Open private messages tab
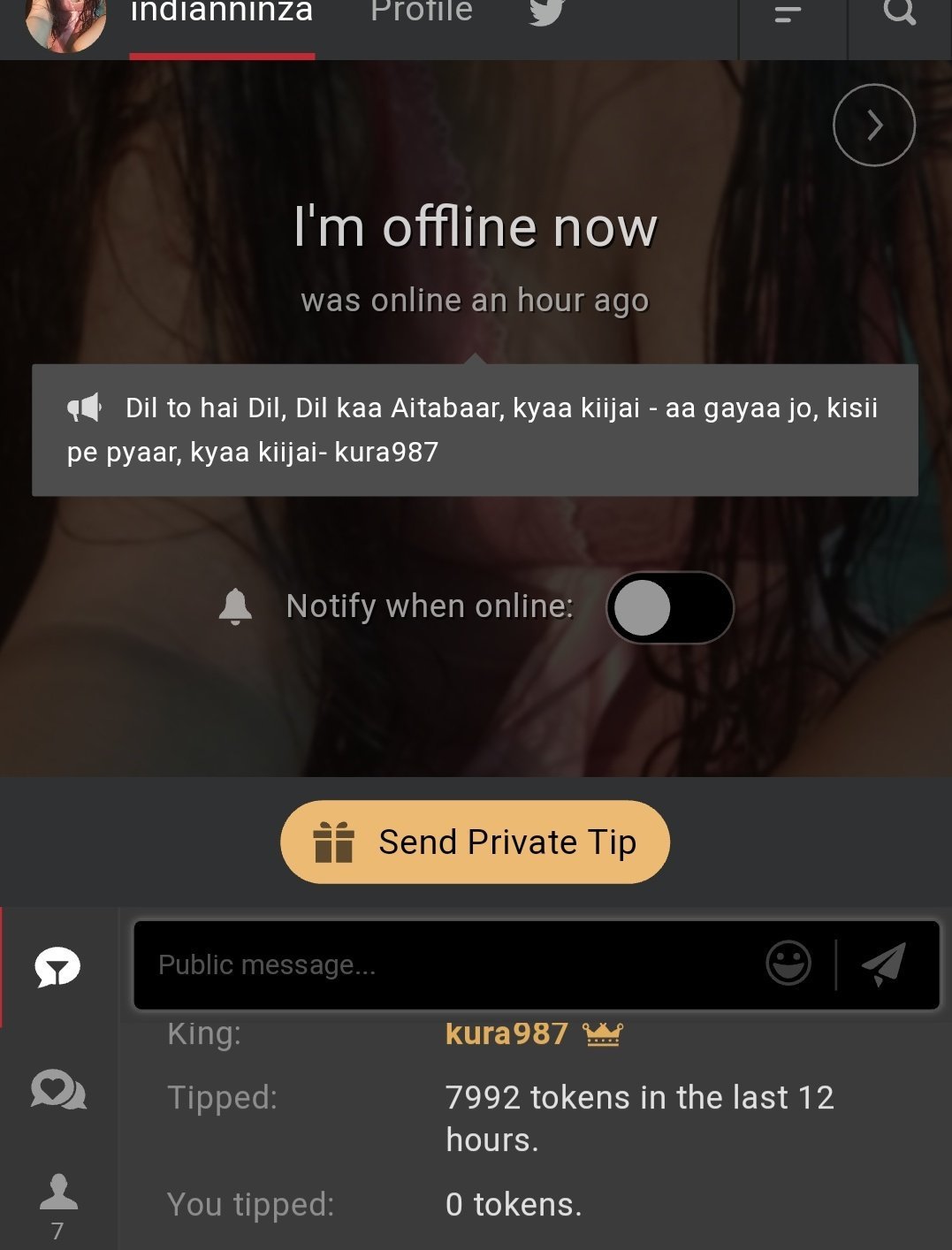This screenshot has height=1250, width=952. [x=57, y=1090]
